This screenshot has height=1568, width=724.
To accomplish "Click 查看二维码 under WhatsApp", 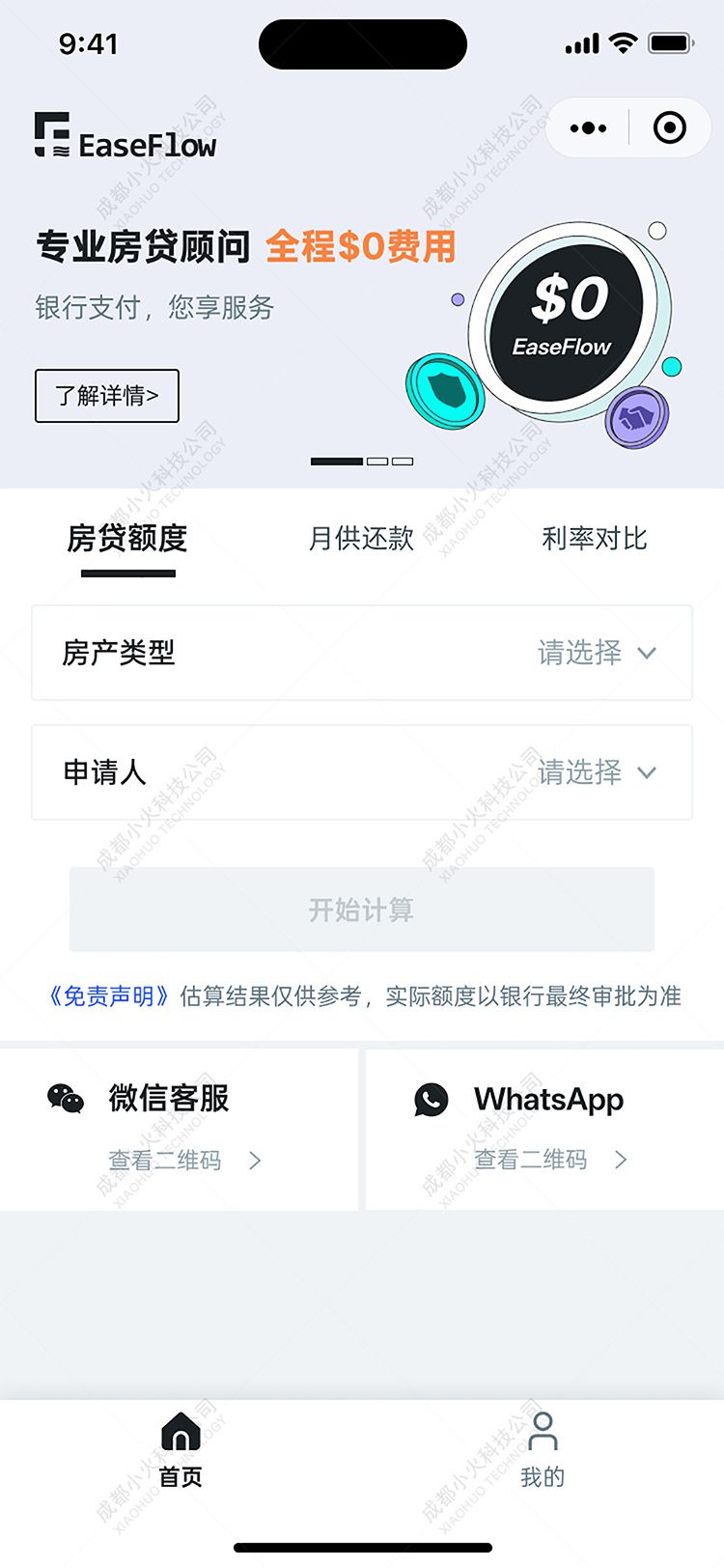I will (x=532, y=1160).
